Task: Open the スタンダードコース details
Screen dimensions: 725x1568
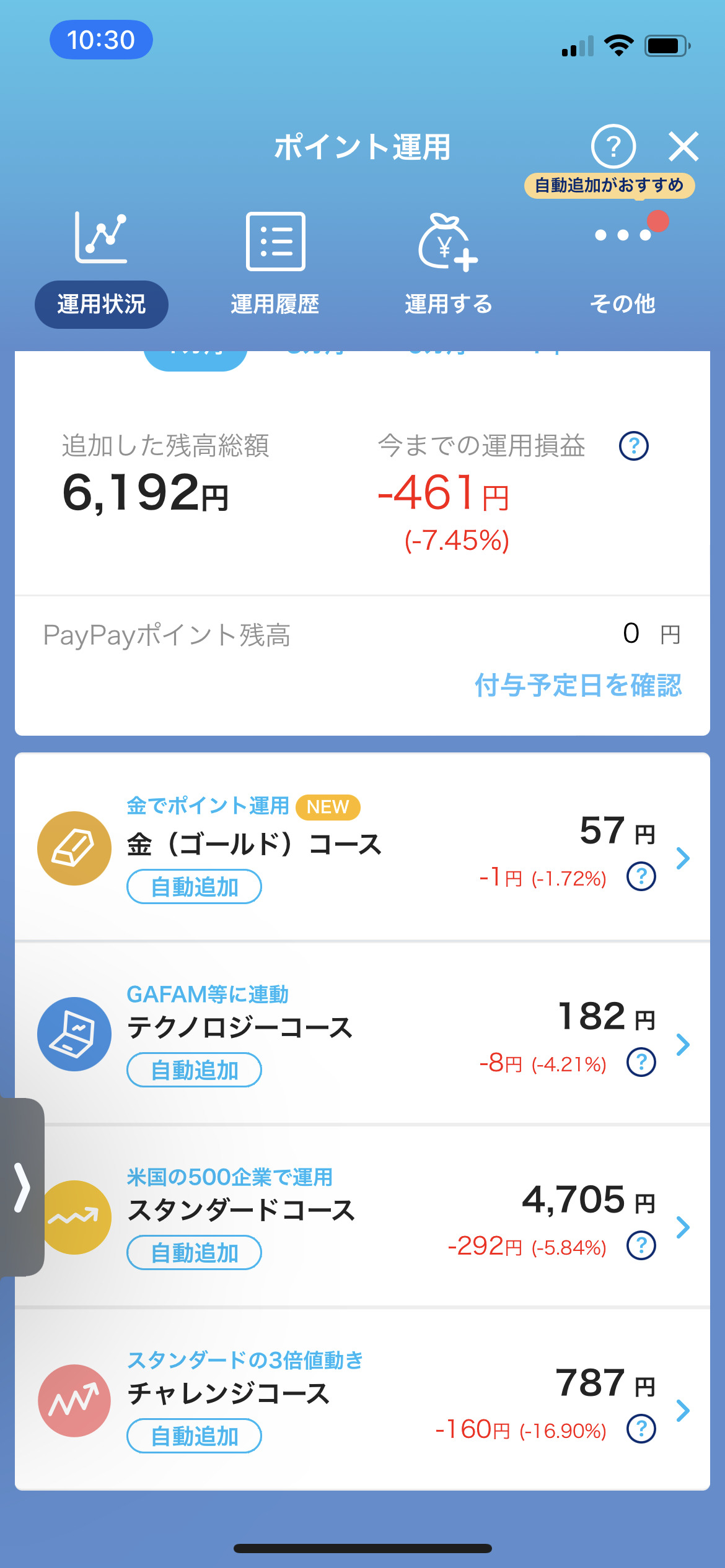Action: pos(683,1227)
